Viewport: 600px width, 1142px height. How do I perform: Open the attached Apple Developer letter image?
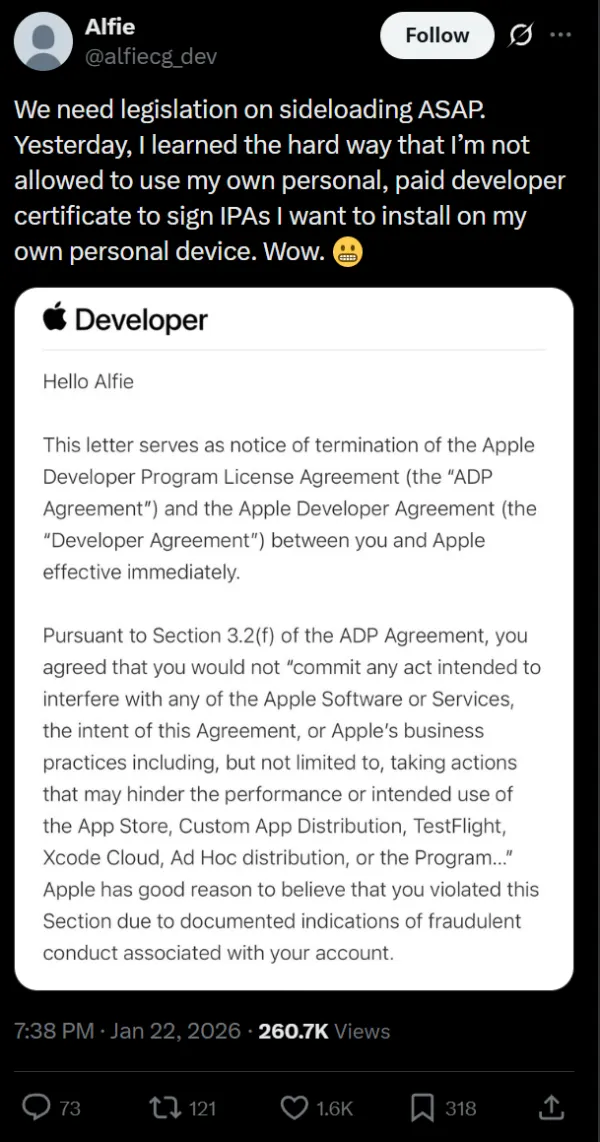pos(294,638)
